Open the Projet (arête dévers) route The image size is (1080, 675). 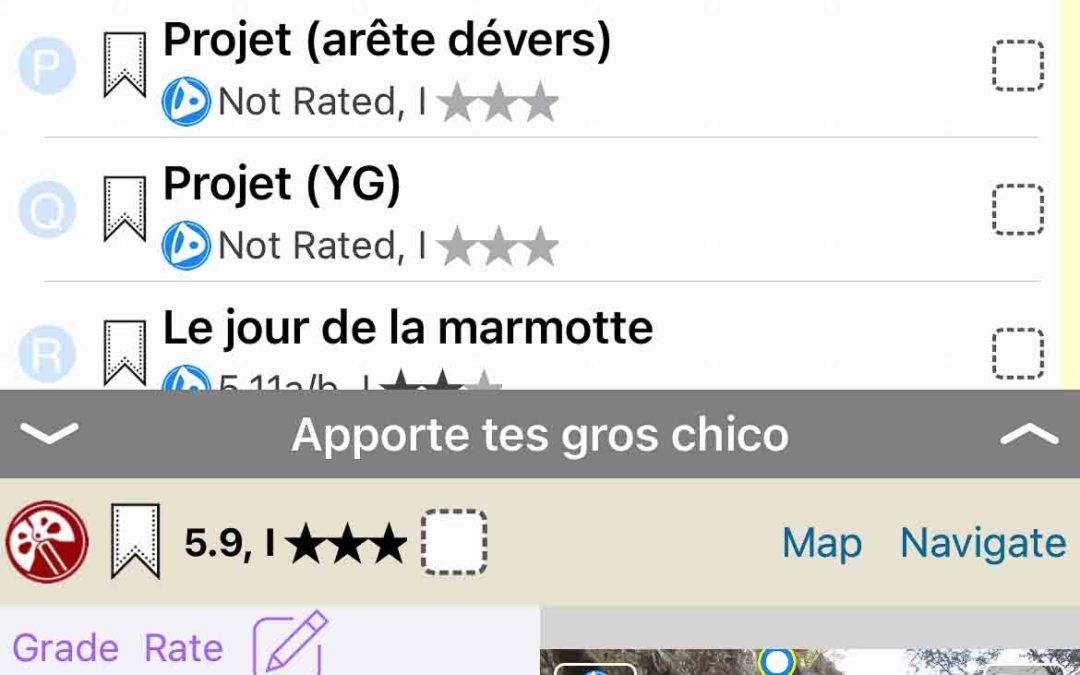386,42
